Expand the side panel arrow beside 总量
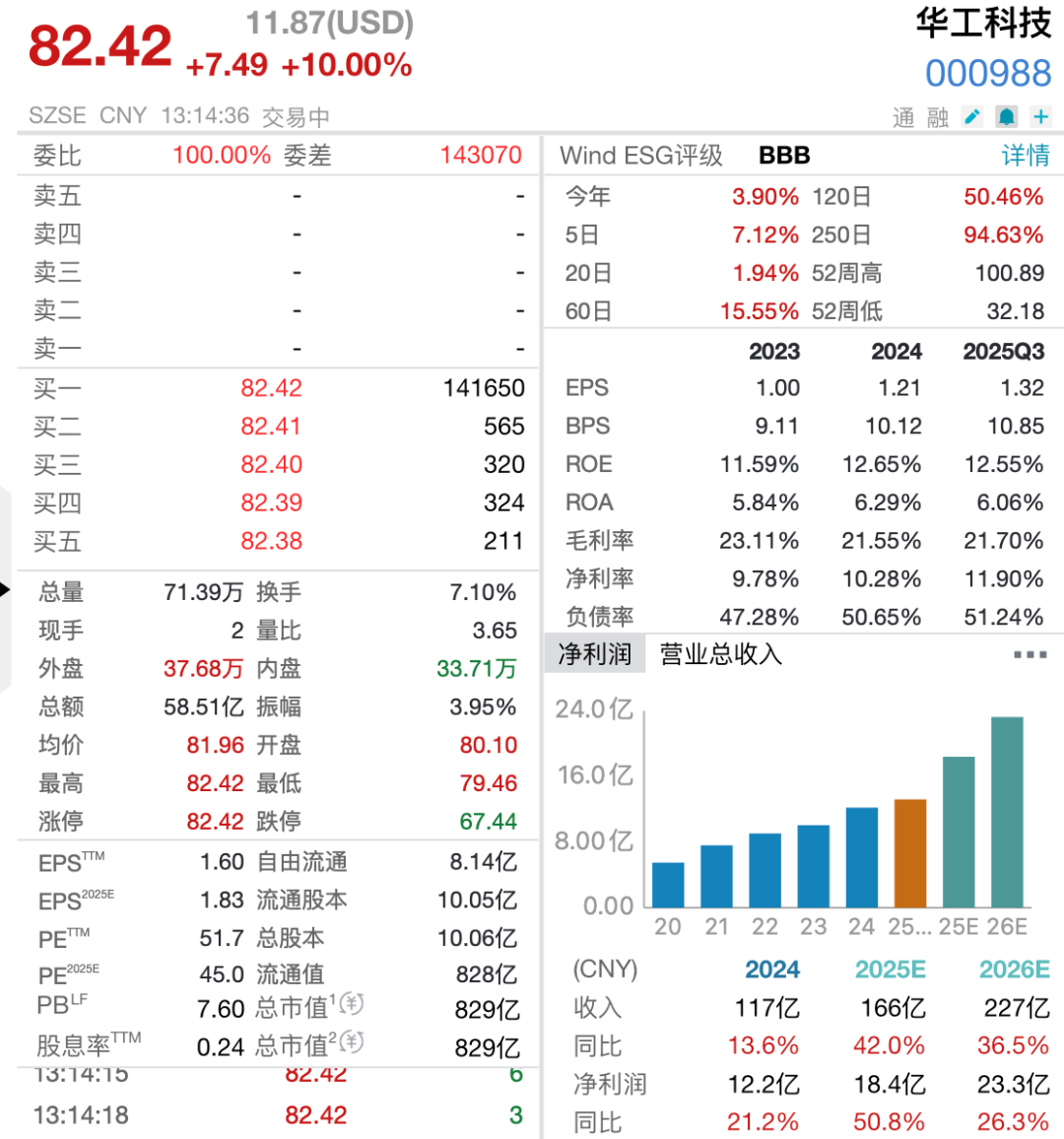The image size is (1064, 1139). [6, 591]
